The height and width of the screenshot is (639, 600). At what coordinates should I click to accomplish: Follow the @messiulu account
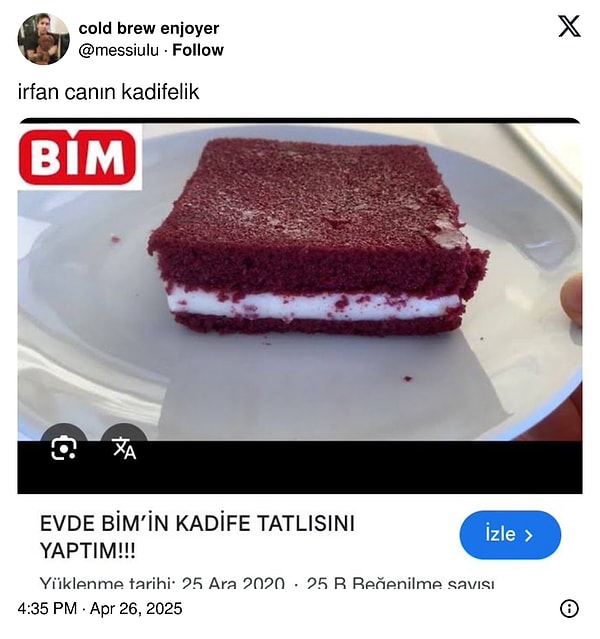pos(198,50)
